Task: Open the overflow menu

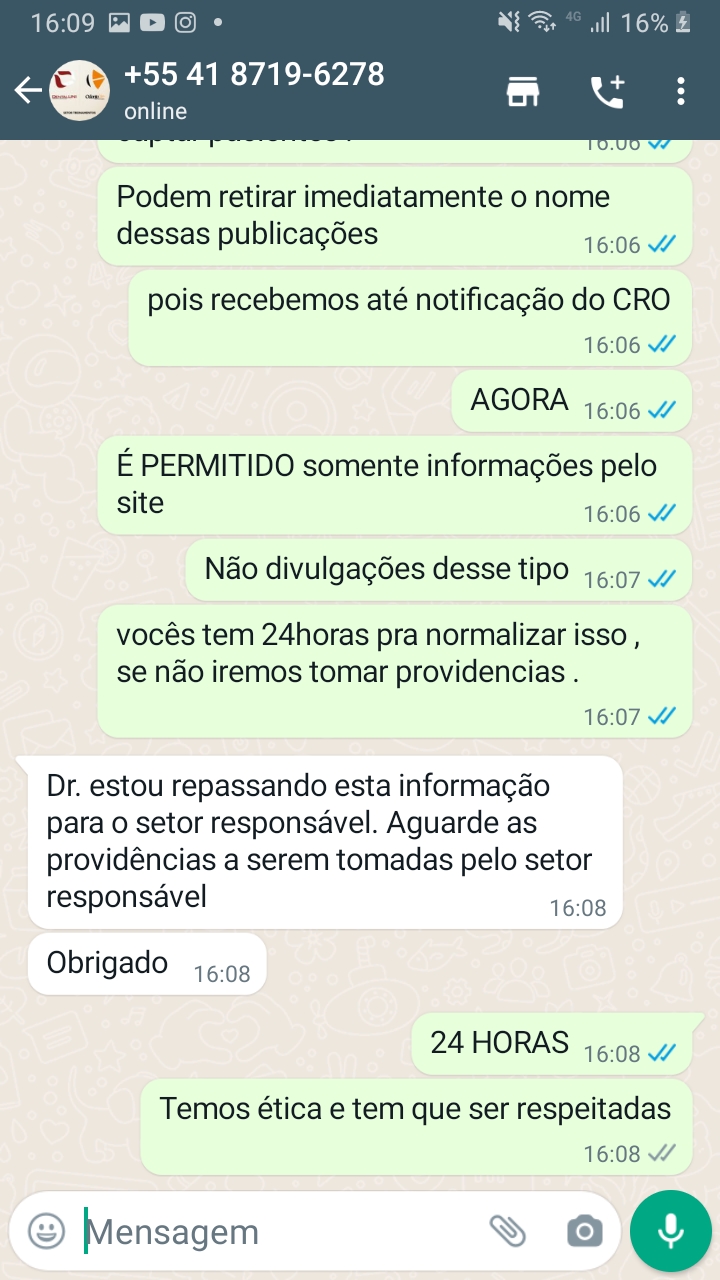Action: click(680, 91)
